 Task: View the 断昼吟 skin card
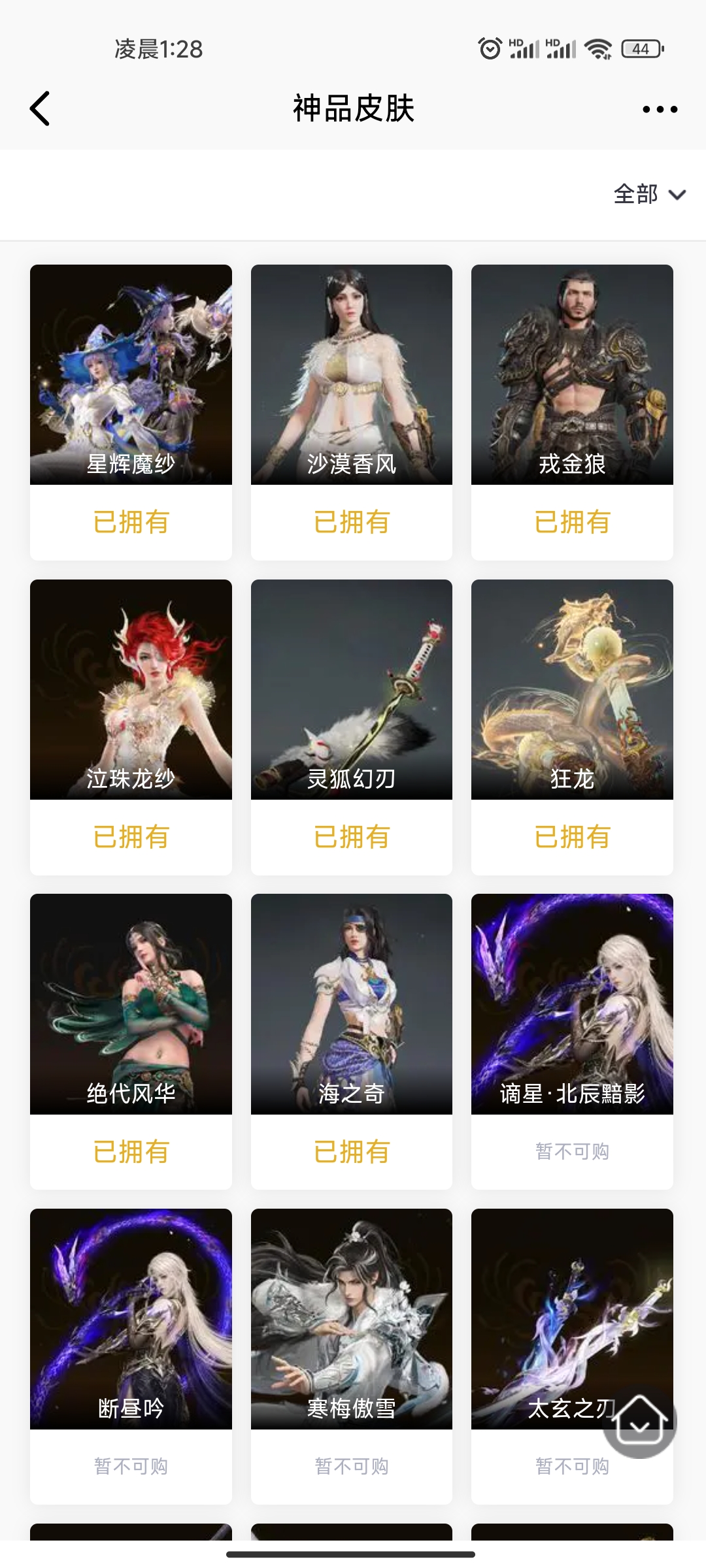point(131,1320)
